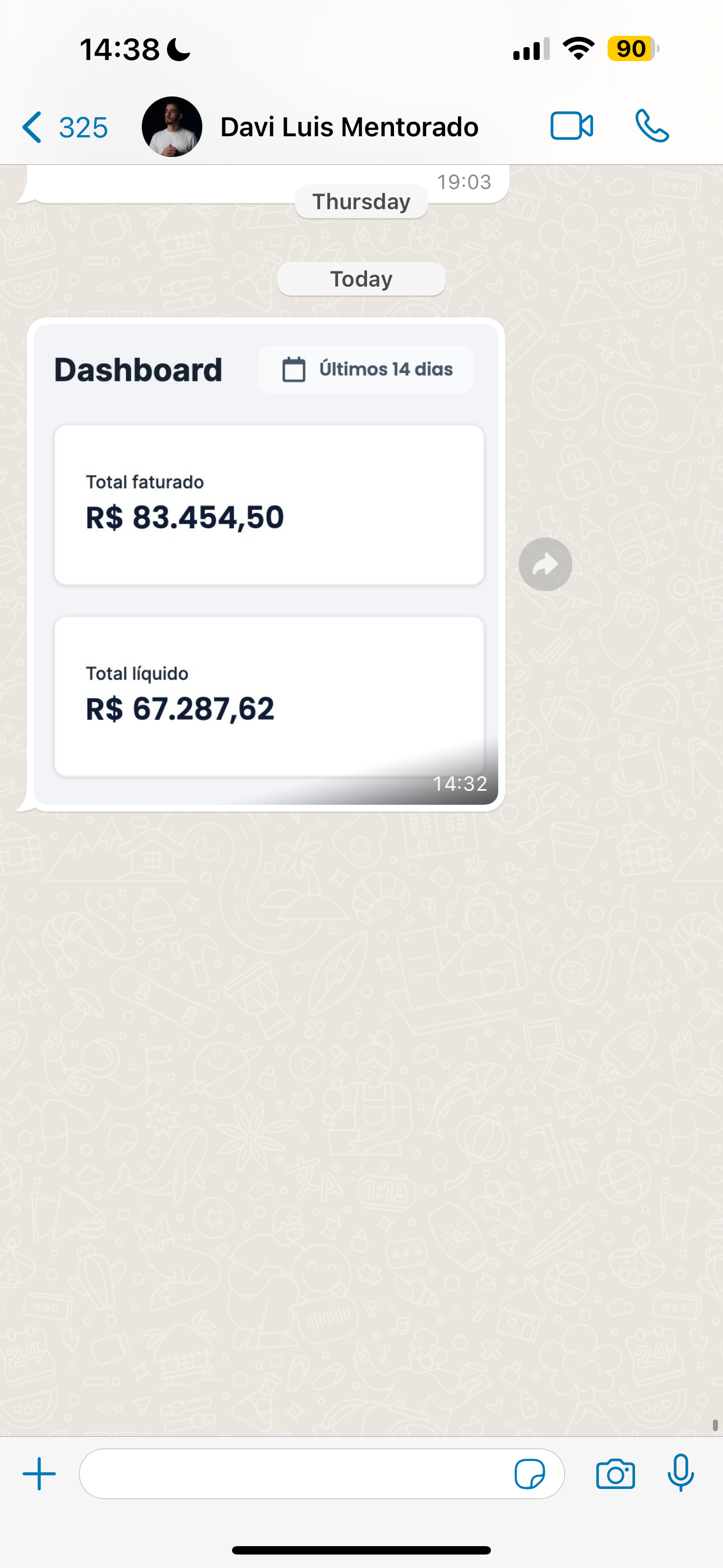This screenshot has width=723, height=1568.
Task: Focus the message text field
Action: point(295,1474)
